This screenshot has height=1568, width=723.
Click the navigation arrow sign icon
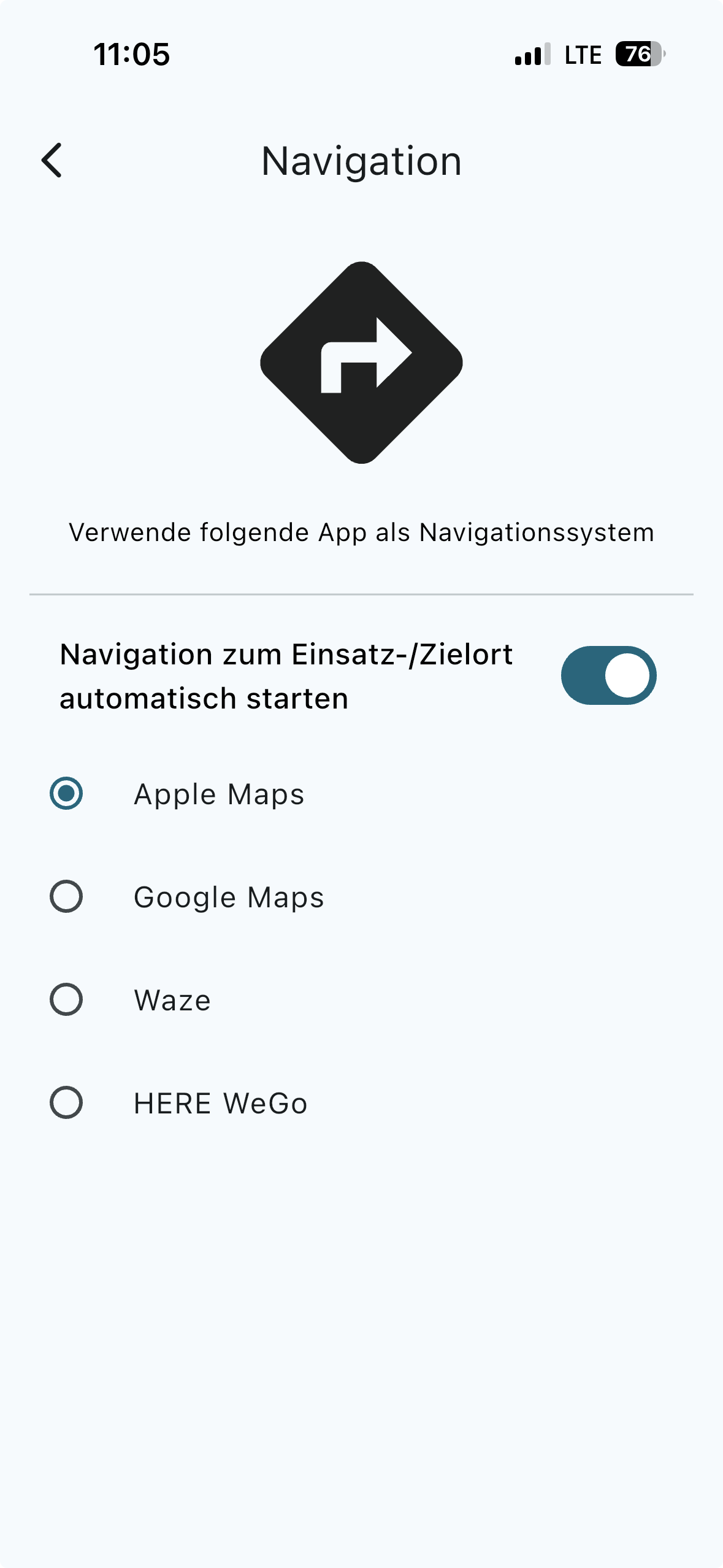362,362
